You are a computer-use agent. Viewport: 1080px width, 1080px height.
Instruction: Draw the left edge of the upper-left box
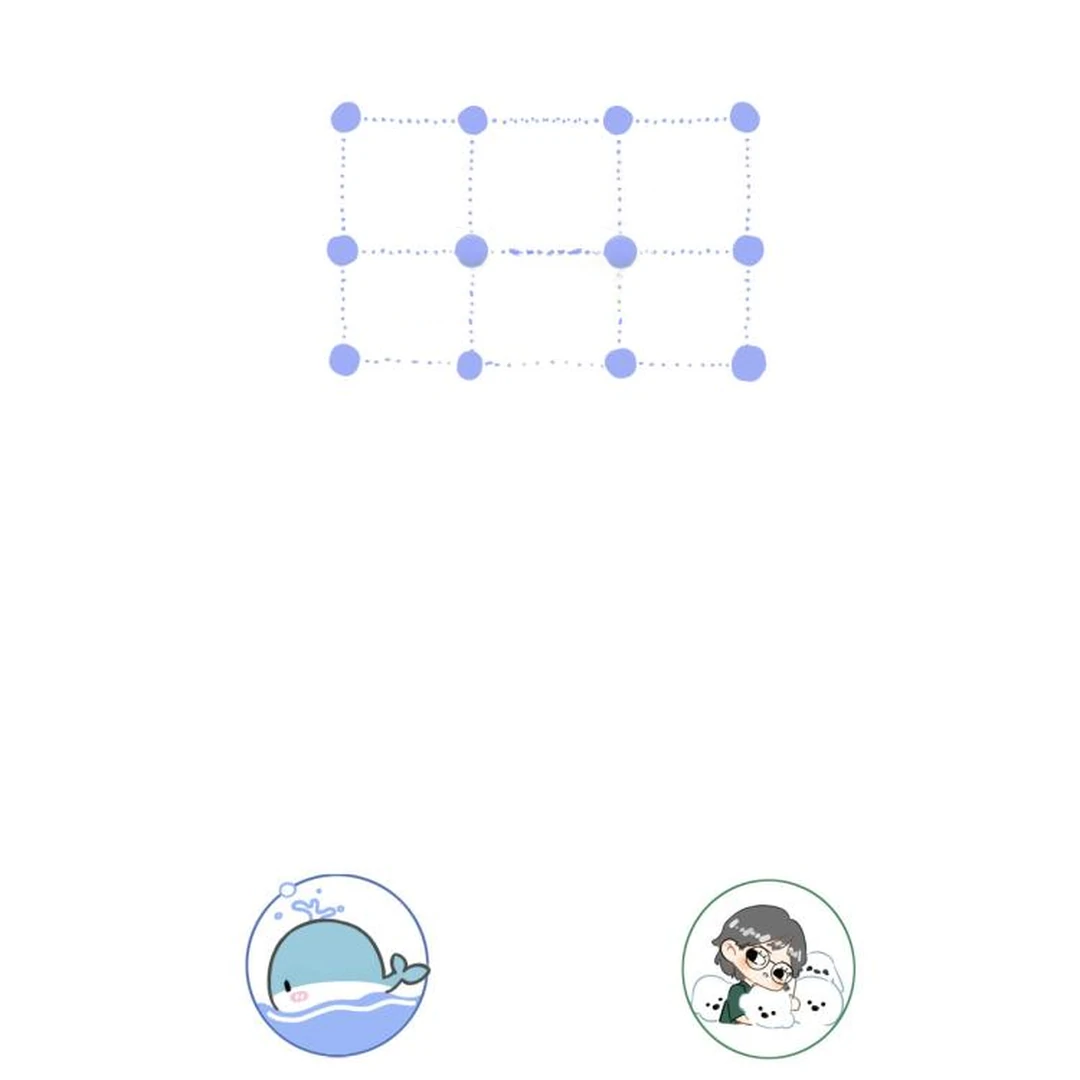343,184
